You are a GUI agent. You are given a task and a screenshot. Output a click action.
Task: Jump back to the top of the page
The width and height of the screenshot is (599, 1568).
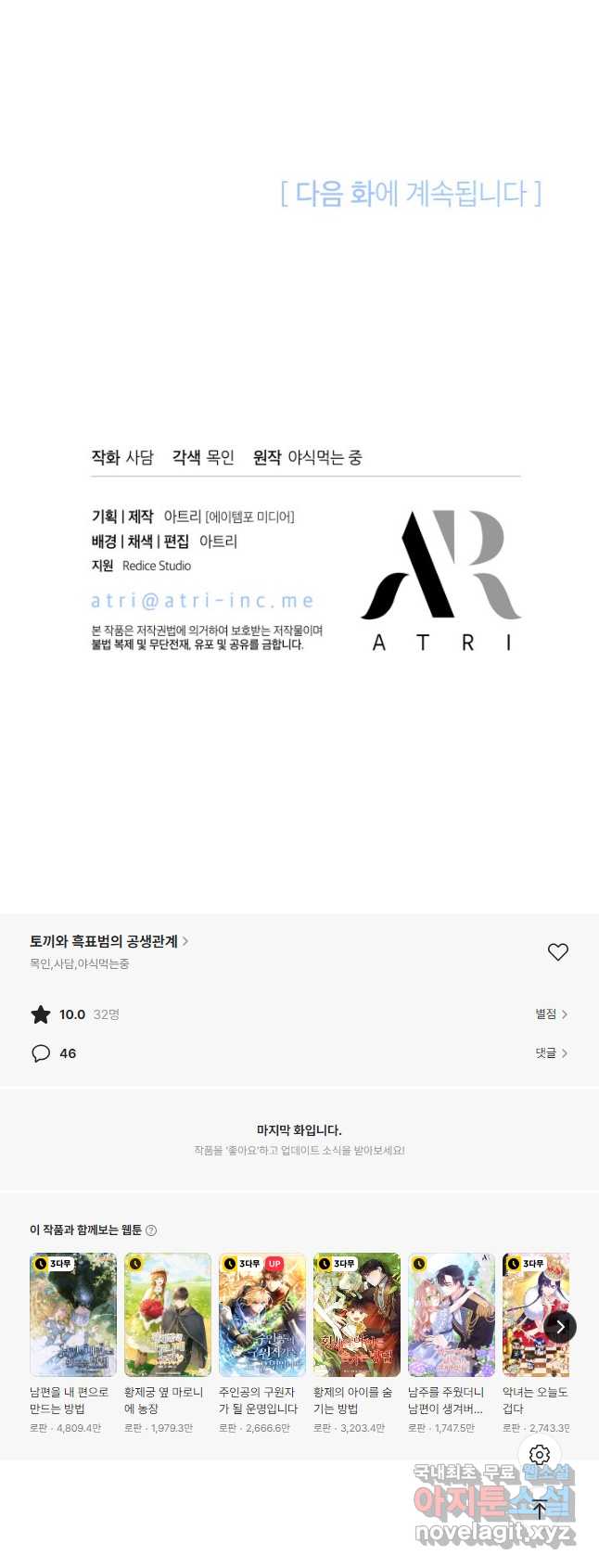click(x=540, y=1510)
